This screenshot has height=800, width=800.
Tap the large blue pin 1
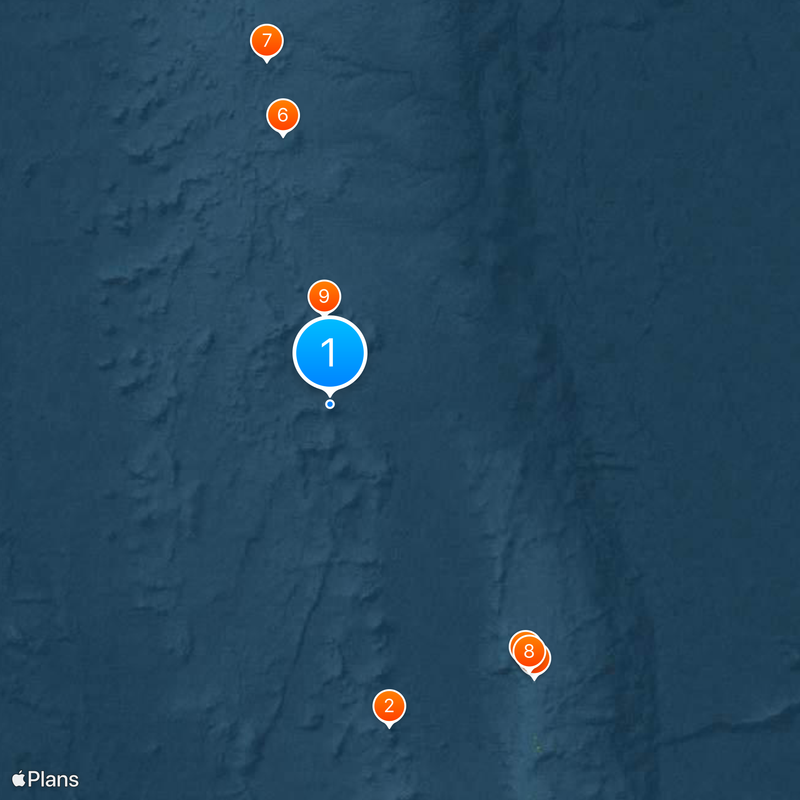[x=330, y=353]
